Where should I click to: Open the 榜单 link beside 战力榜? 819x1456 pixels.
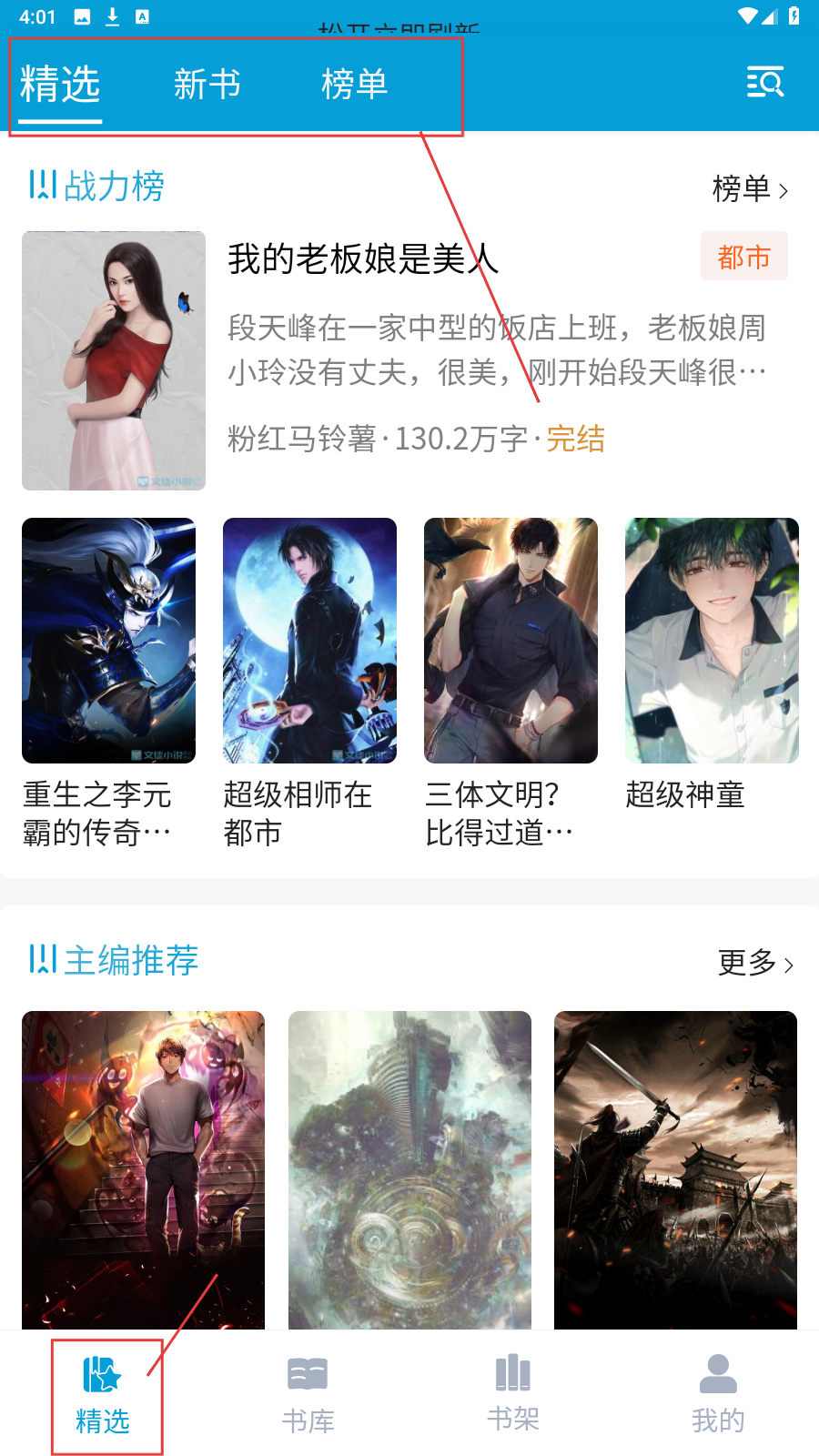pyautogui.click(x=750, y=189)
